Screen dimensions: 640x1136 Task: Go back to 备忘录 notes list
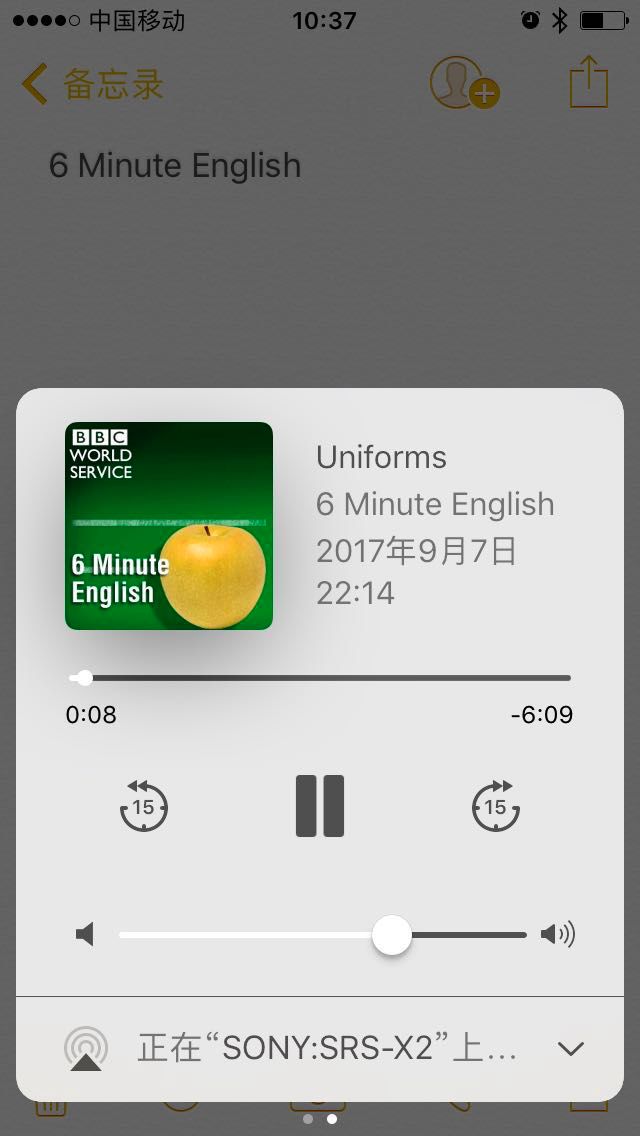[92, 84]
